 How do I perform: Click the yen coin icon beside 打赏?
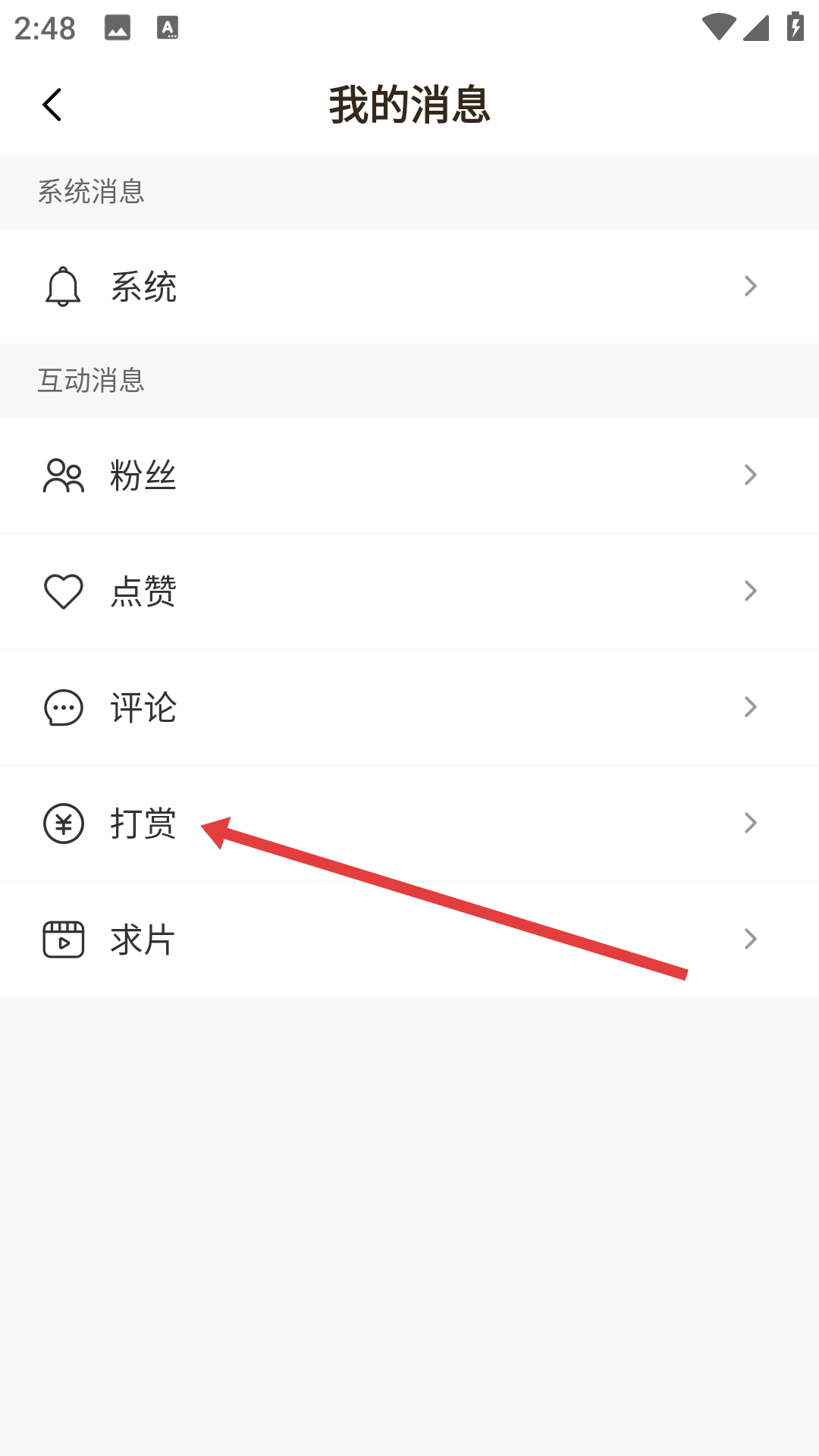point(64,824)
